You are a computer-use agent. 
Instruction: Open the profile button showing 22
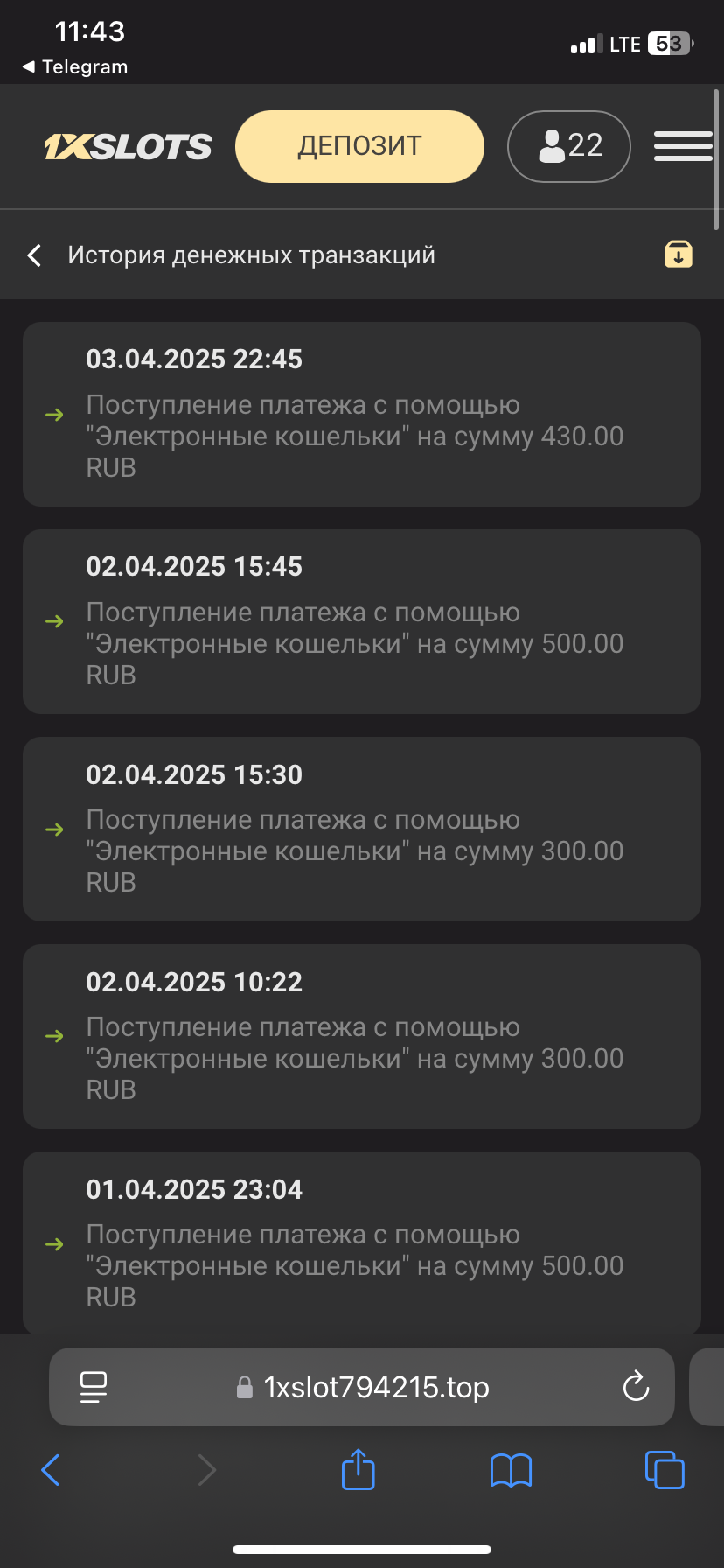click(x=569, y=146)
